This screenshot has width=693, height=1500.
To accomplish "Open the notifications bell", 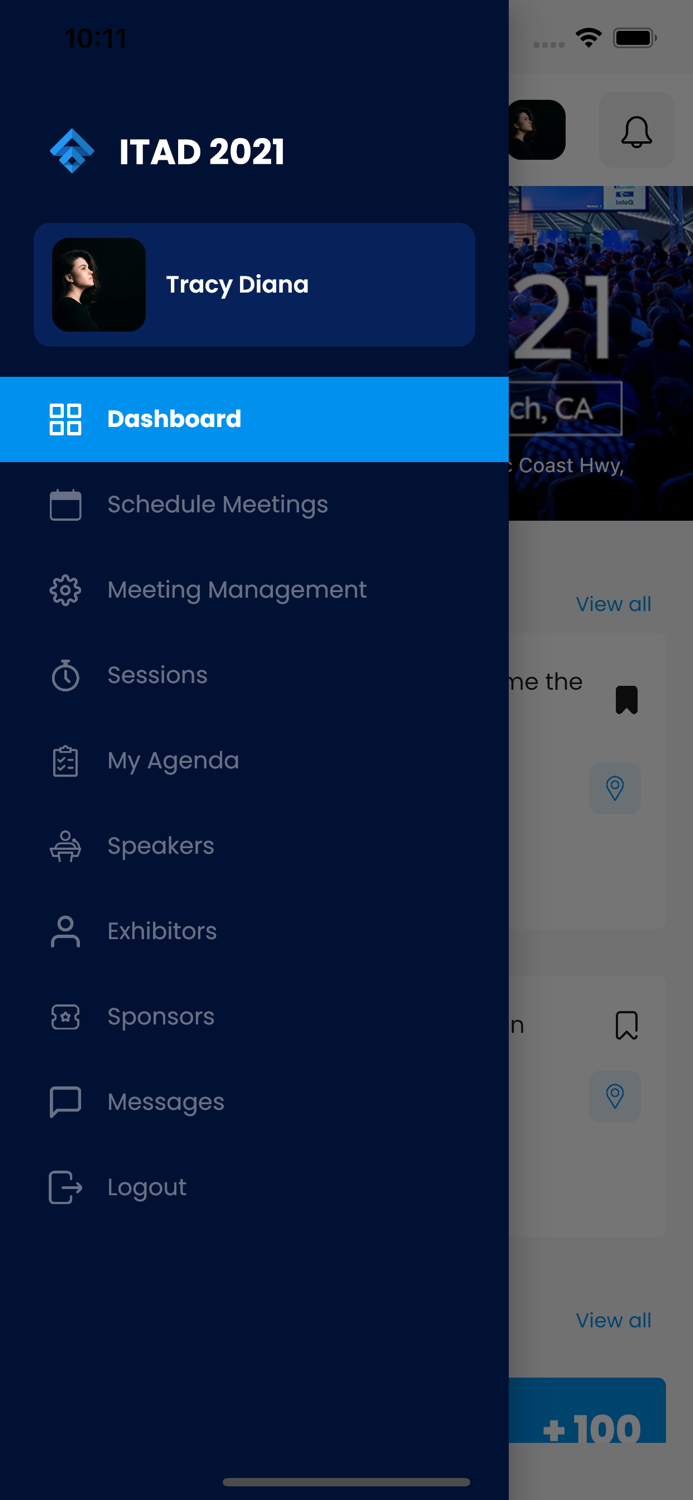I will (636, 131).
